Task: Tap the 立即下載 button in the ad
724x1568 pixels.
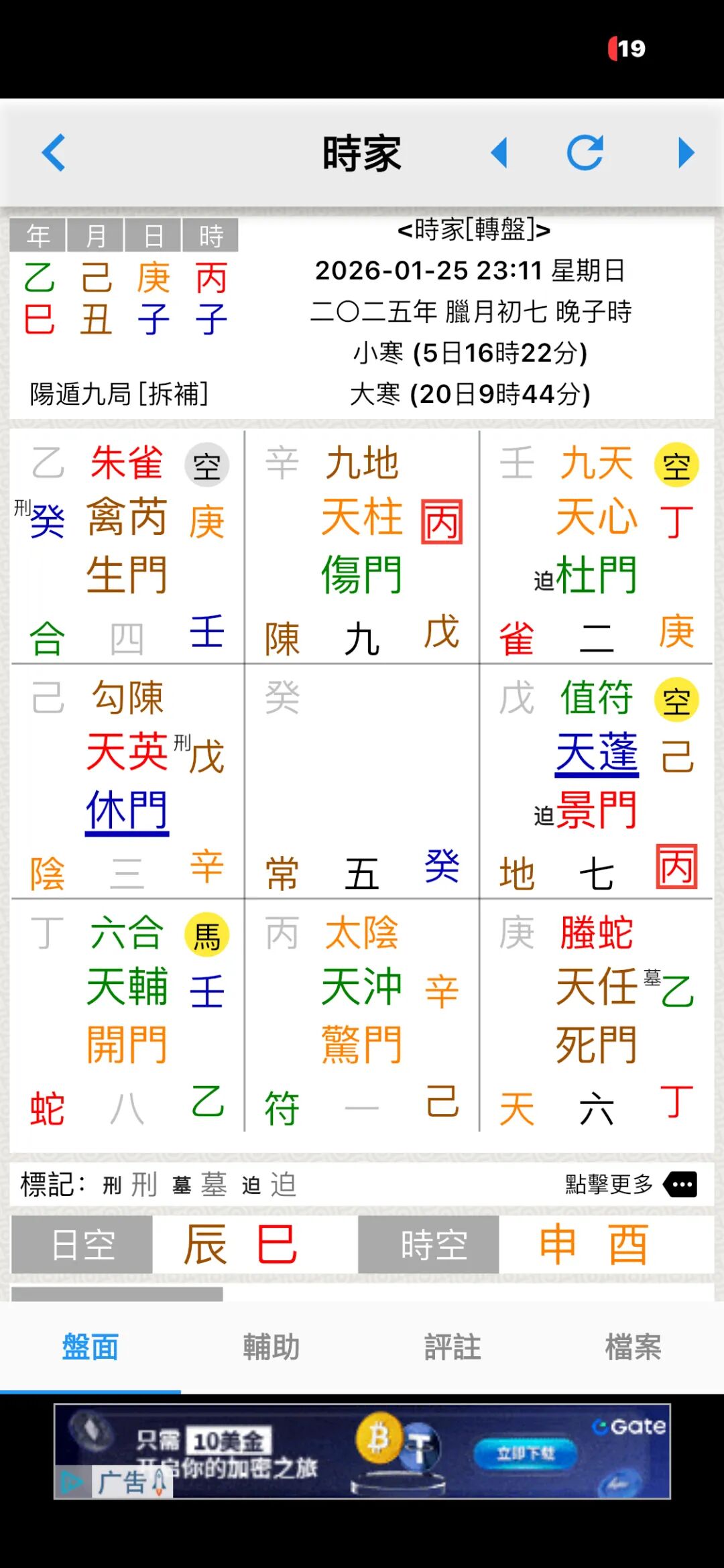Action: [525, 1453]
